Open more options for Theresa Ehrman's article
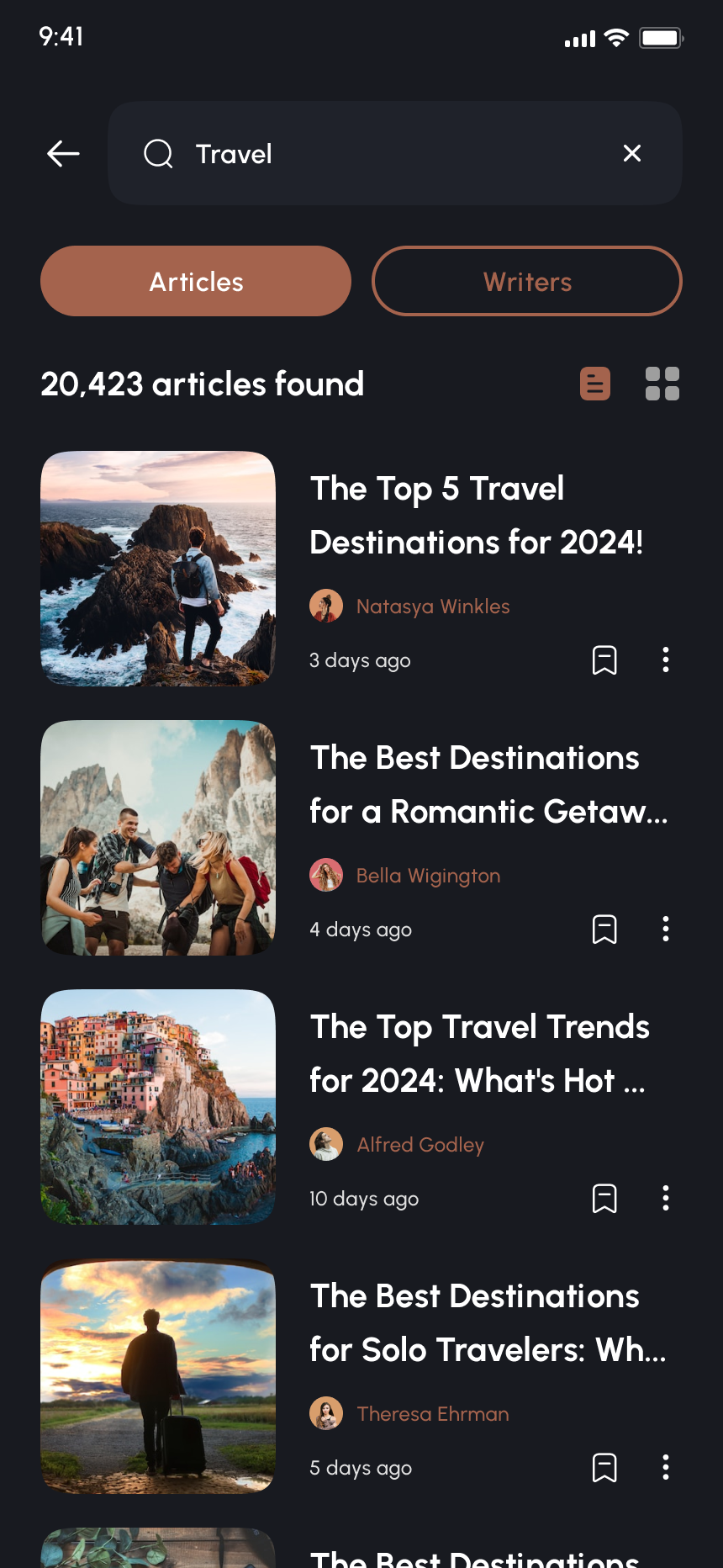This screenshot has width=723, height=1568. 666,1468
